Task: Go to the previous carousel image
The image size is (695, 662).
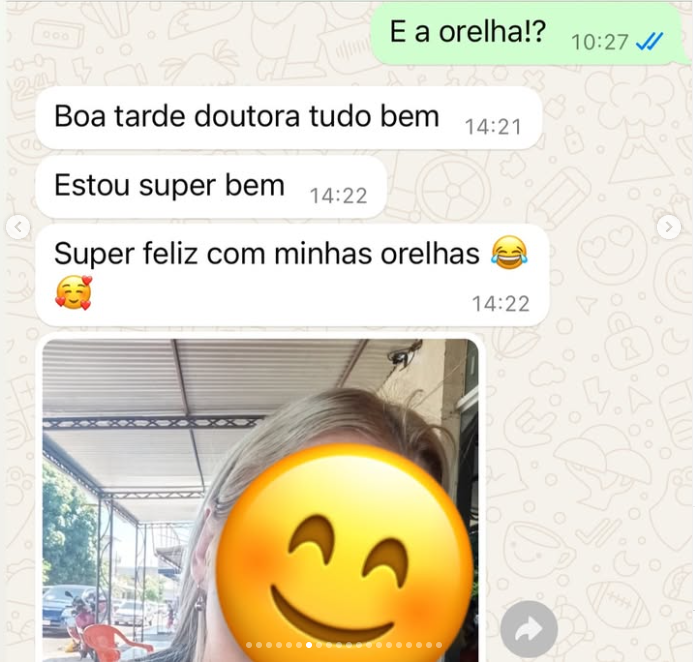Action: pos(17,227)
